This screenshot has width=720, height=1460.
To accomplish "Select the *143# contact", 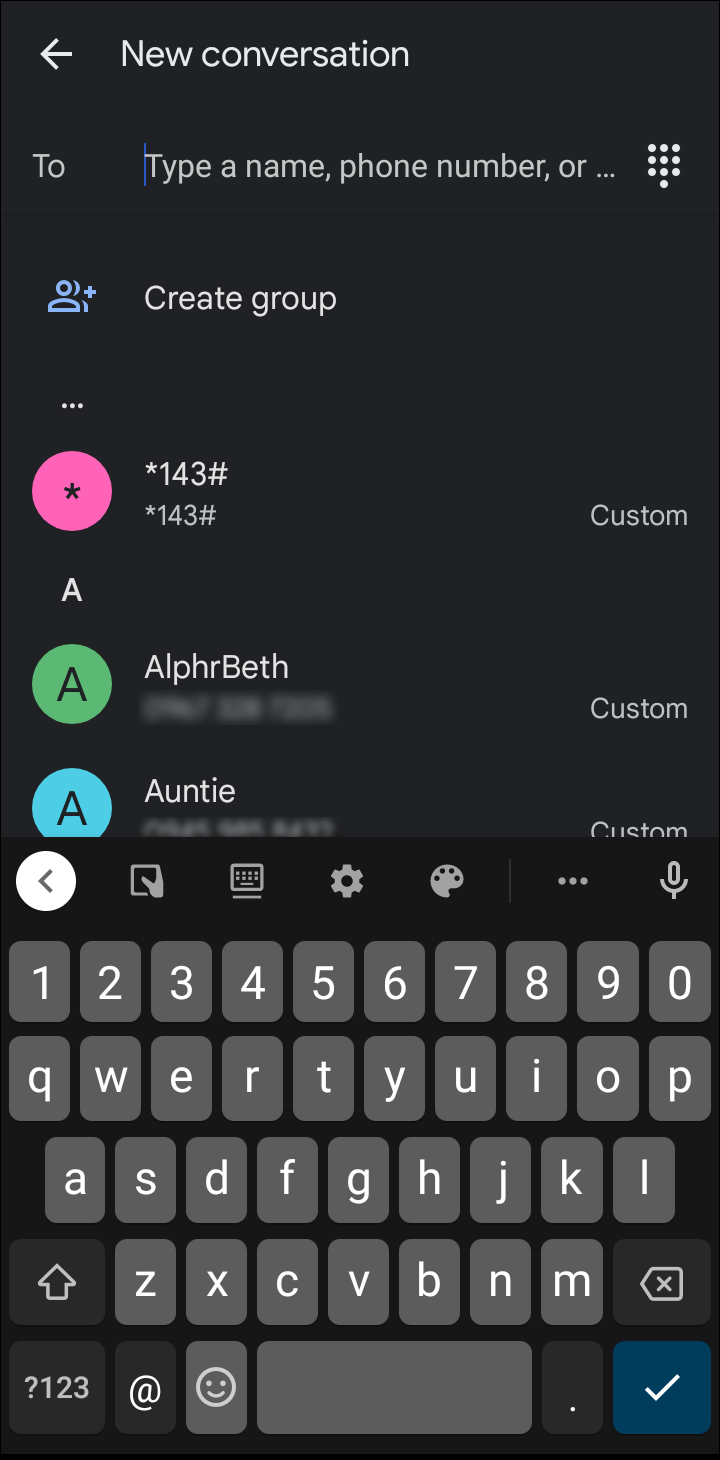I will tap(360, 492).
